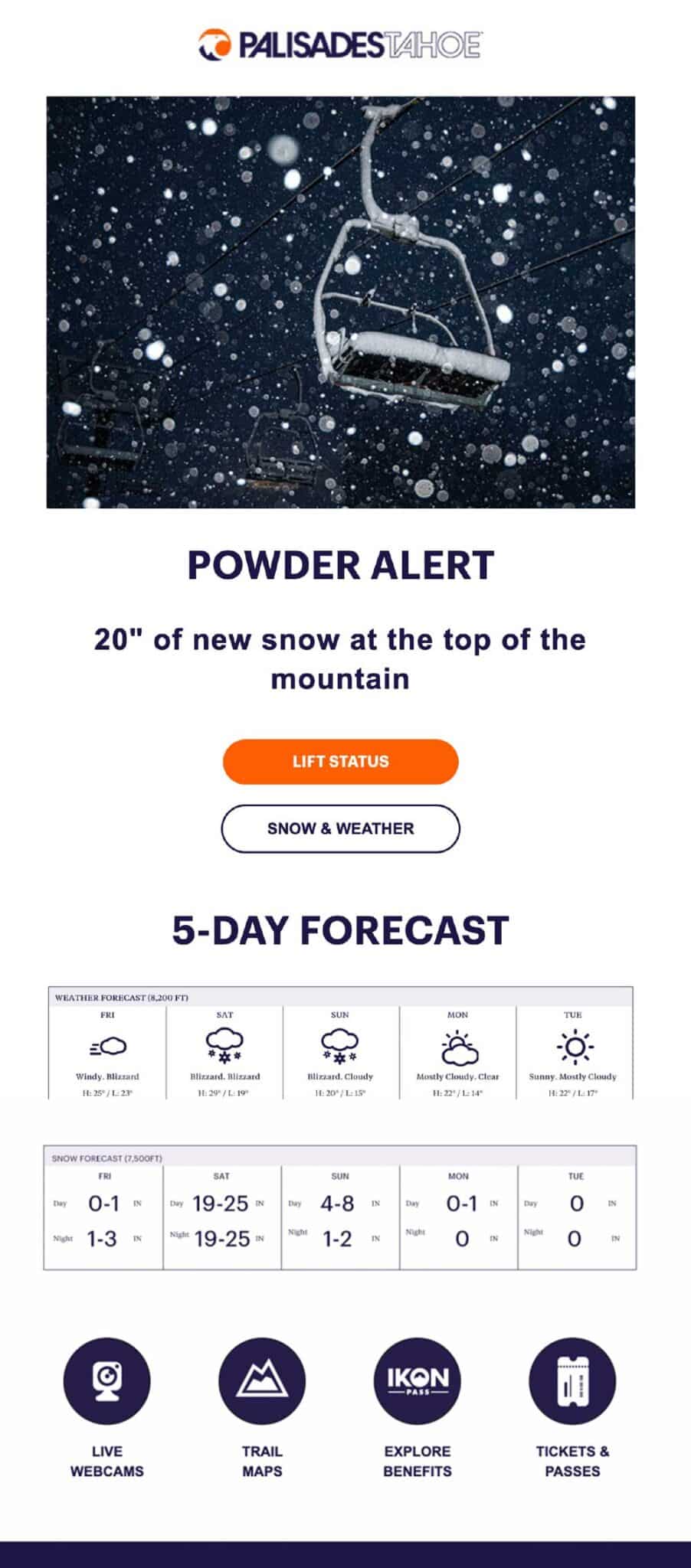Open Live Webcams
This screenshot has width=691, height=1568.
106,1380
